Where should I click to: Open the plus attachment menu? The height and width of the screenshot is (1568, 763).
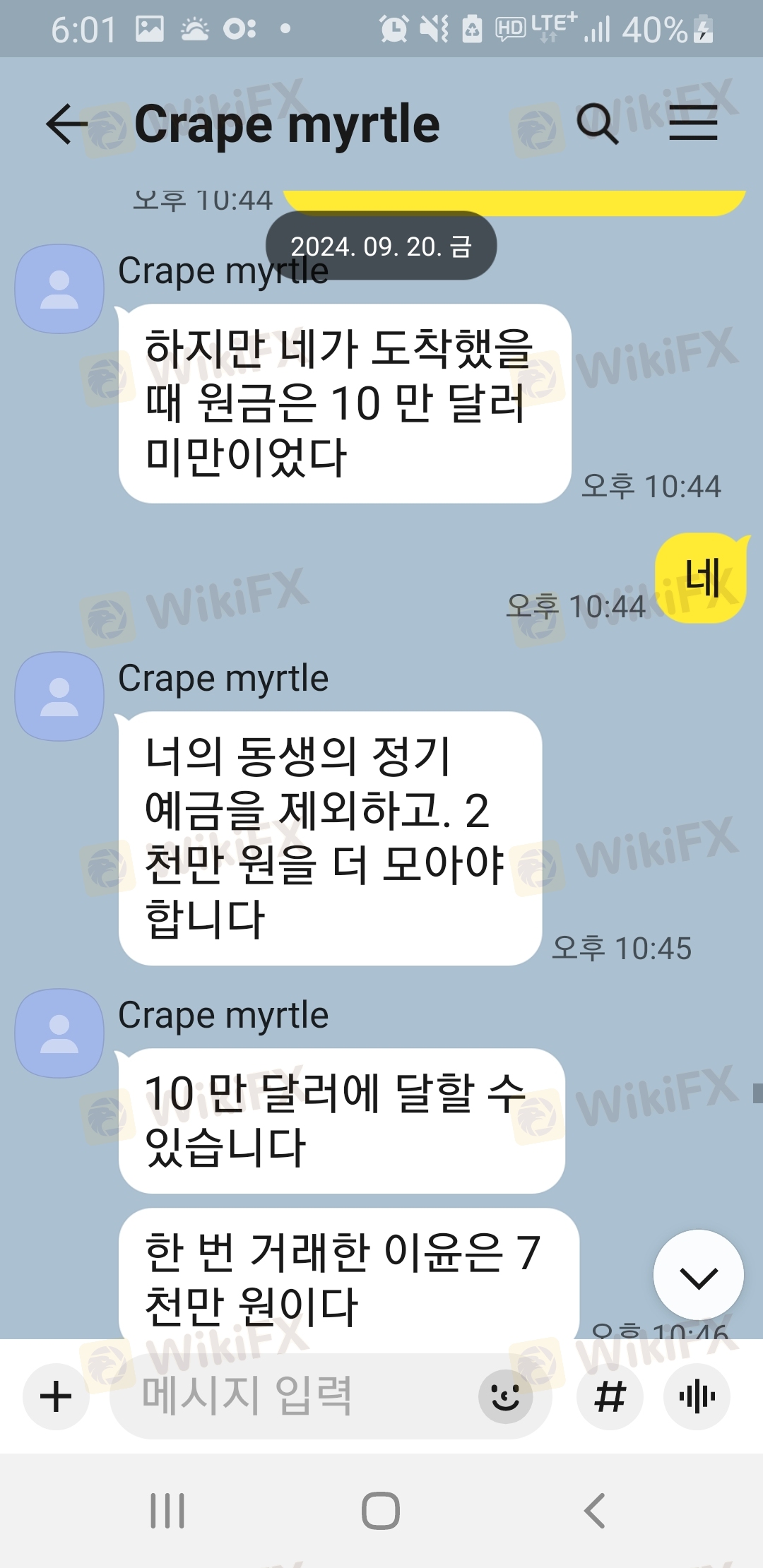tap(56, 1396)
